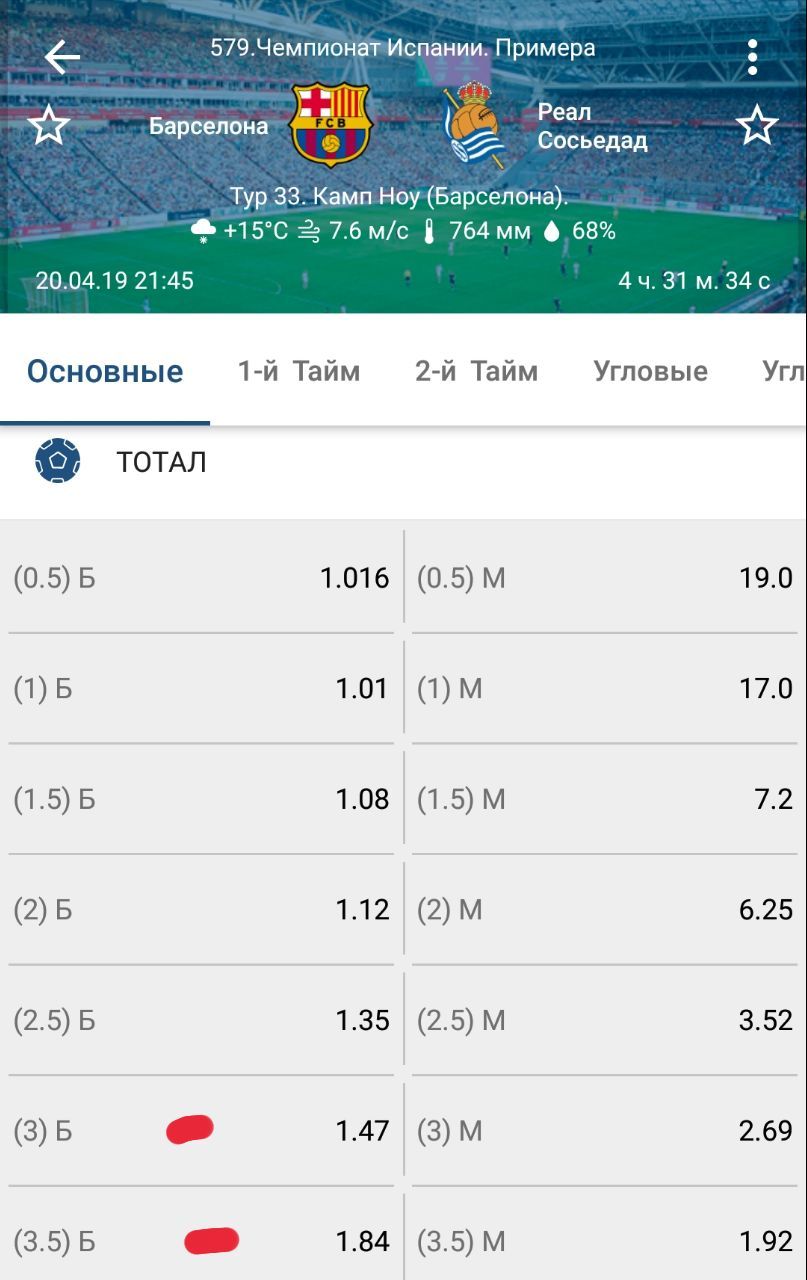
Task: Open the Угловые tab
Action: [651, 371]
